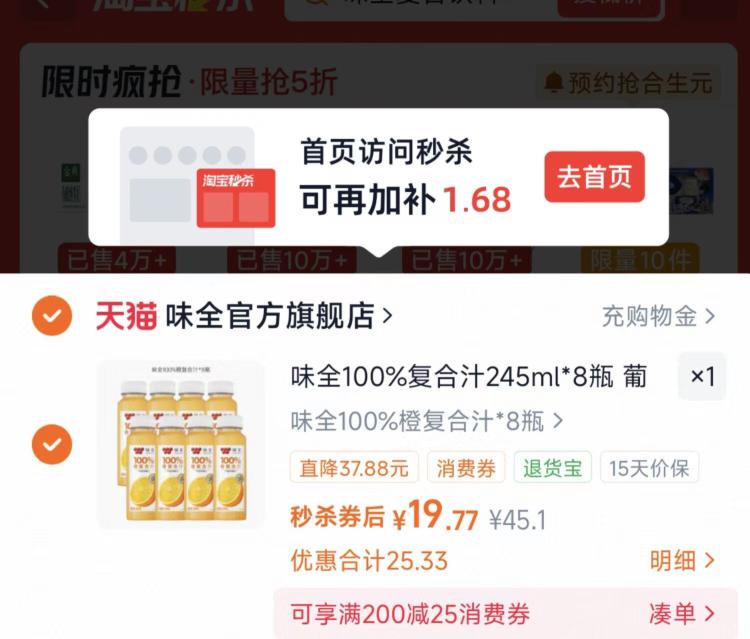
Task: Tap 预约抢合生元 reminder button
Action: 629,83
